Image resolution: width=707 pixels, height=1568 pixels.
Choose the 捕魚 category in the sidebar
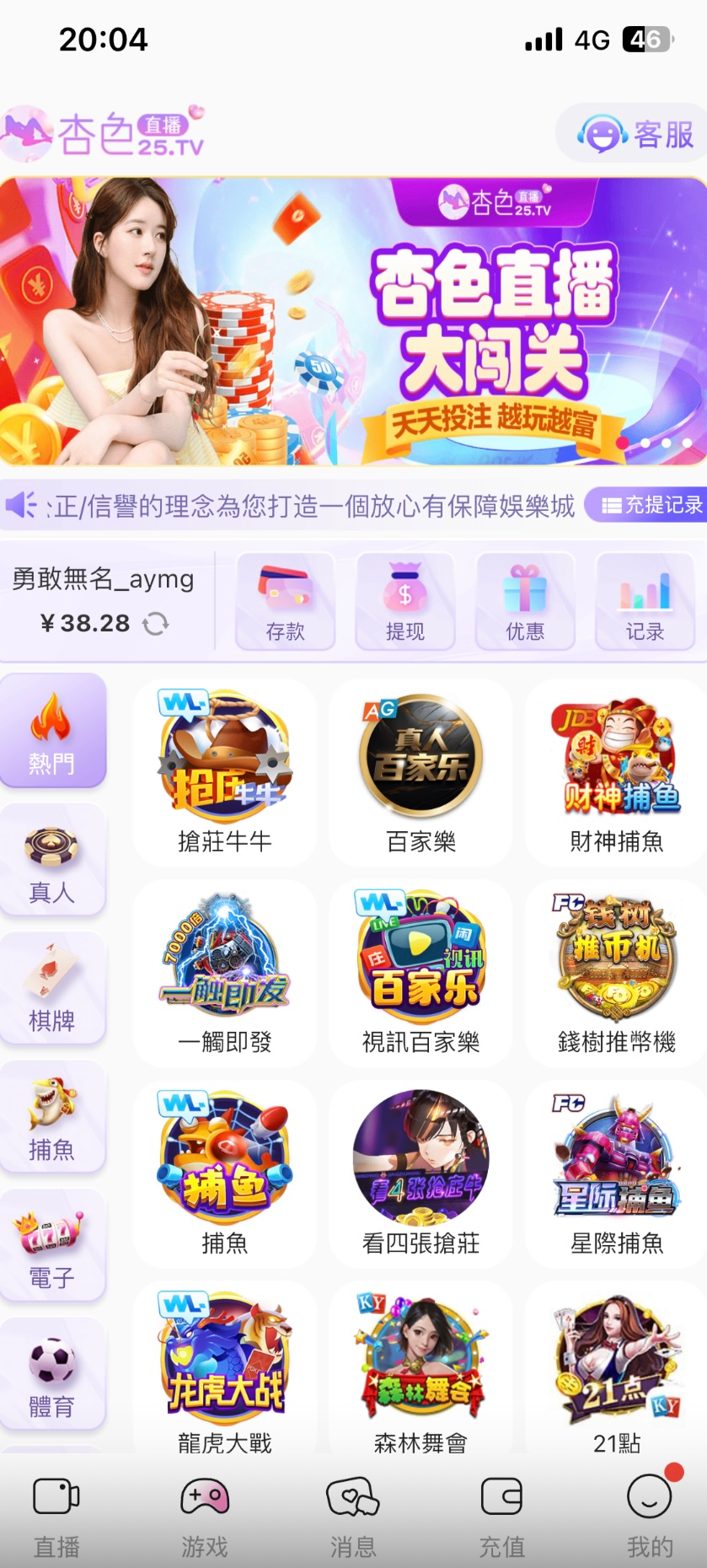[52, 1119]
